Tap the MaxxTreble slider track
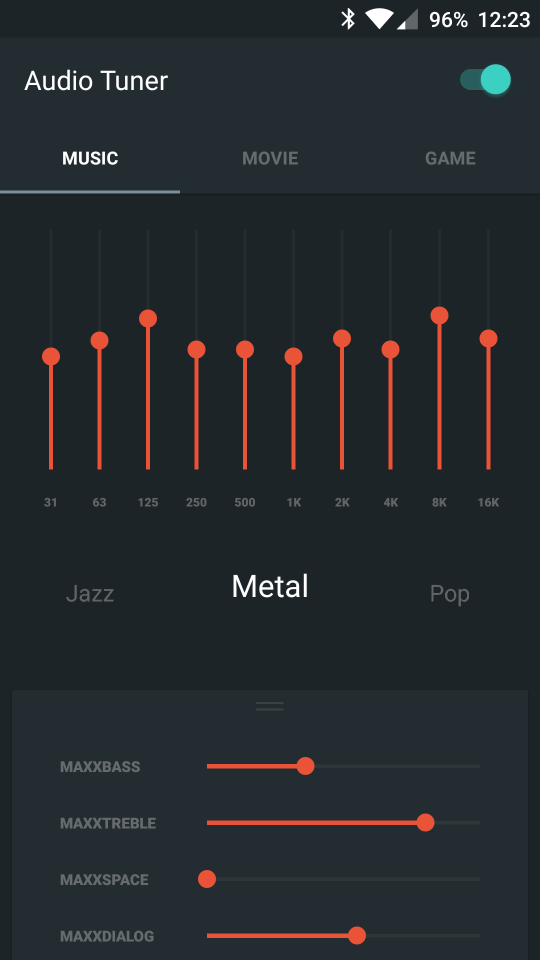The height and width of the screenshot is (960, 540). tap(343, 823)
